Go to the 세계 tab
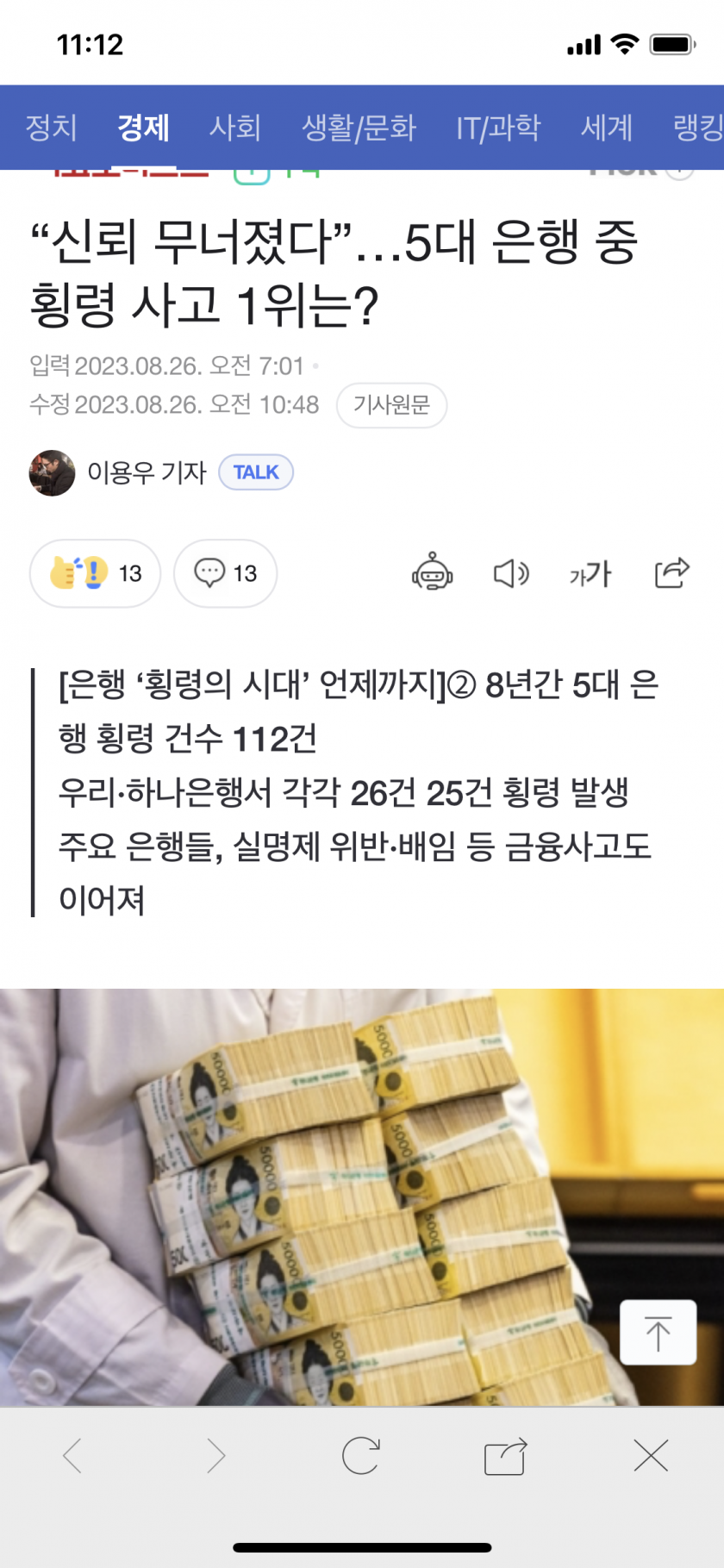 (607, 128)
